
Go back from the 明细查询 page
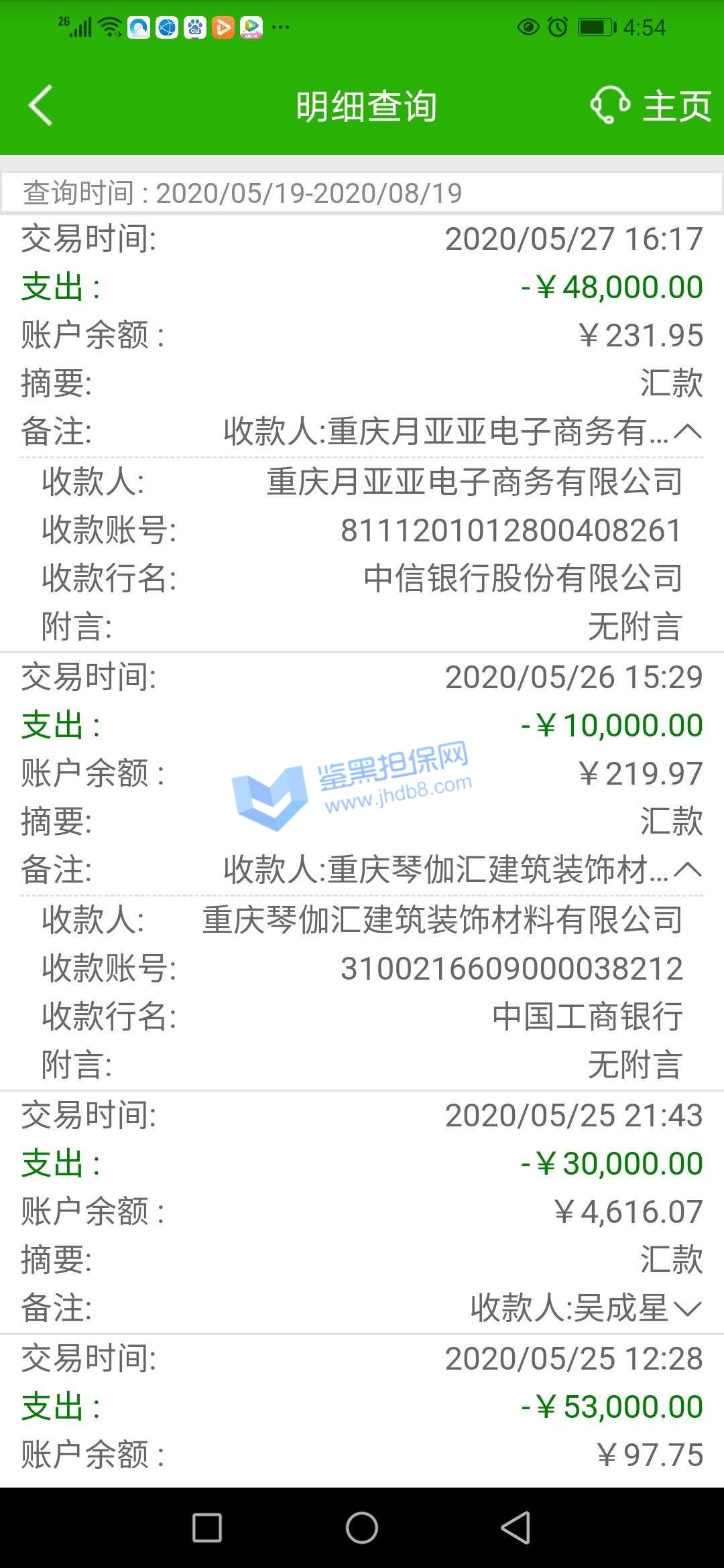pyautogui.click(x=40, y=106)
